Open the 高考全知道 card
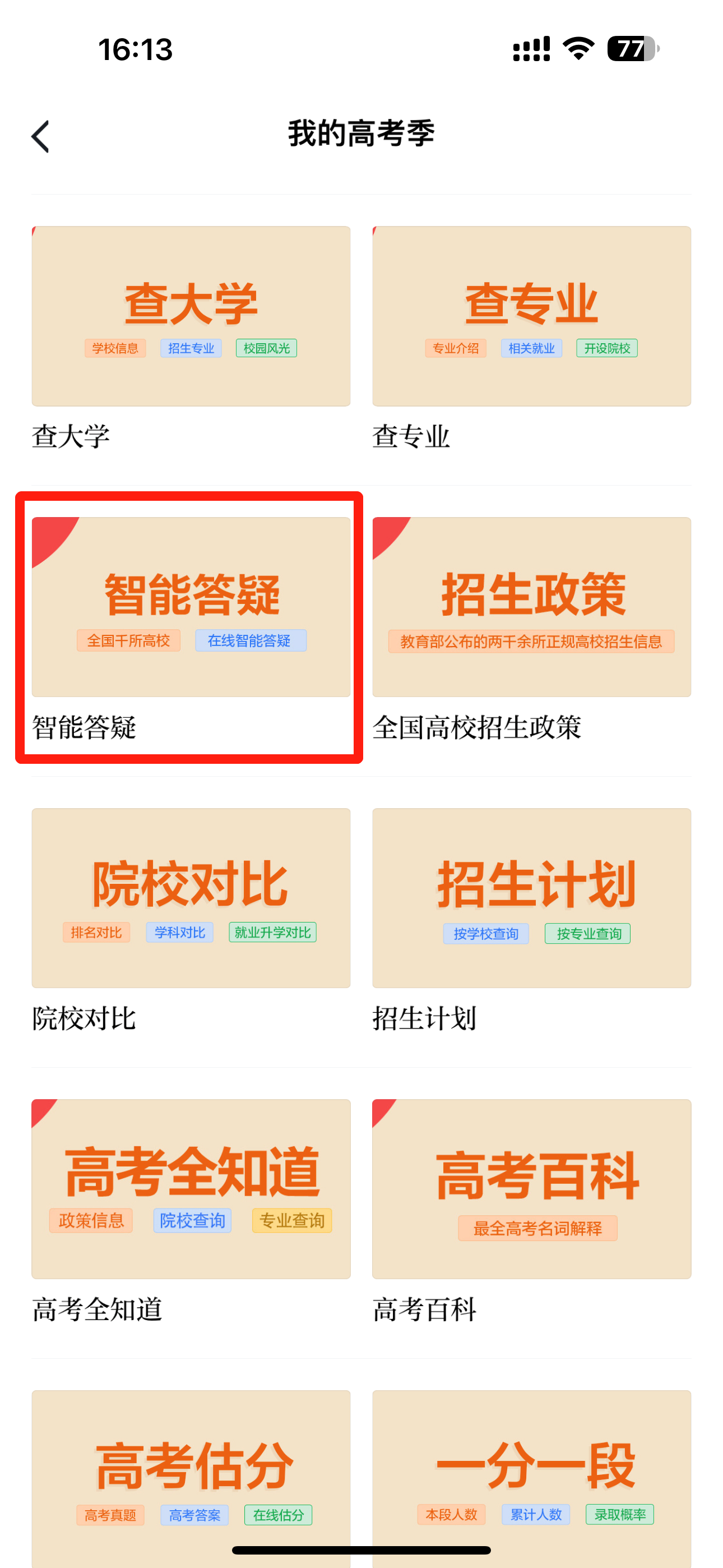 [x=191, y=1189]
